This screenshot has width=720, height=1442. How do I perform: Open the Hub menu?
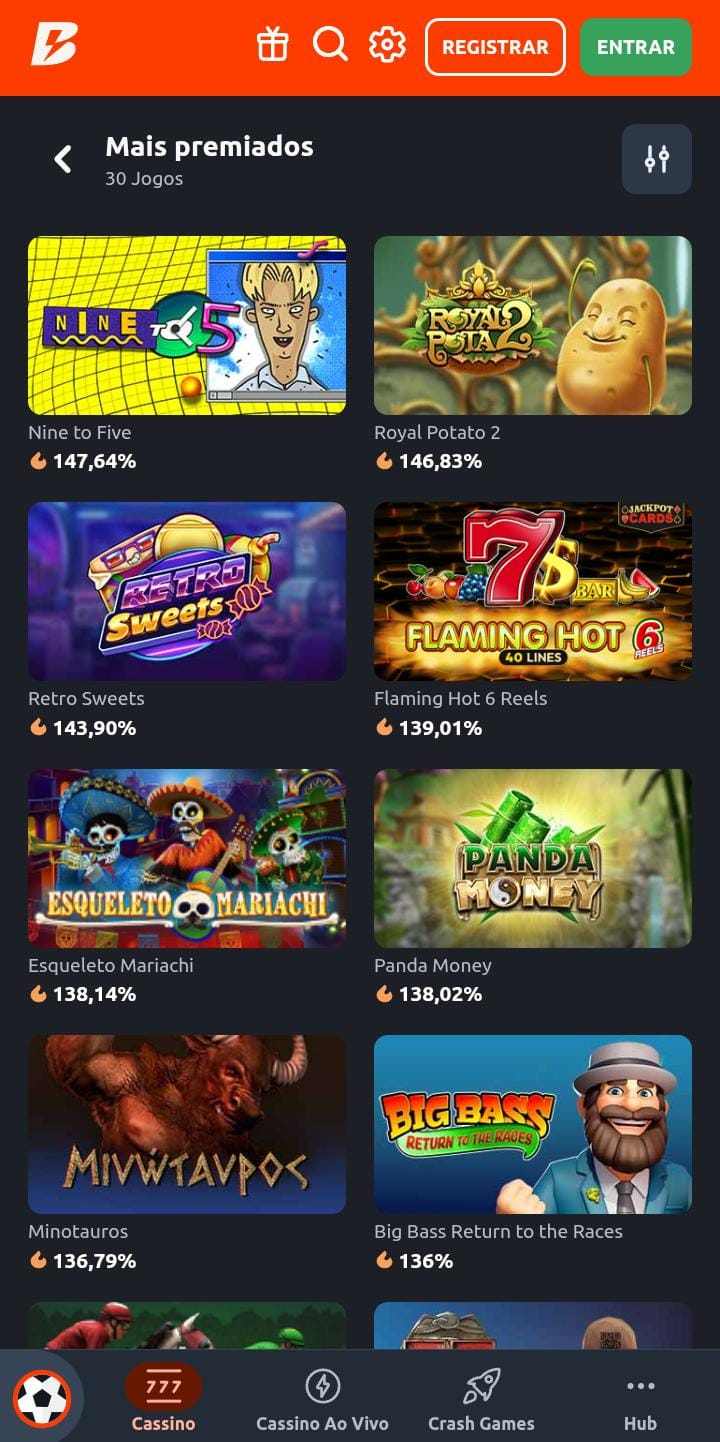[x=640, y=1398]
